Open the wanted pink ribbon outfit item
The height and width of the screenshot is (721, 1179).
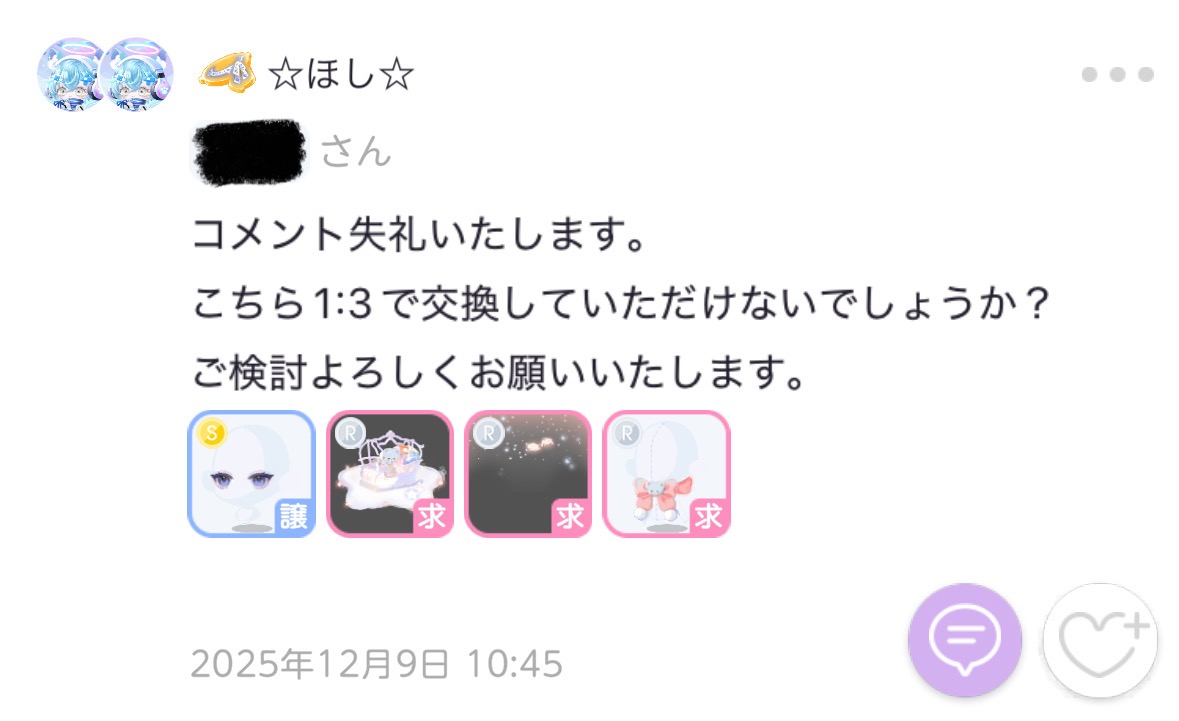point(666,474)
